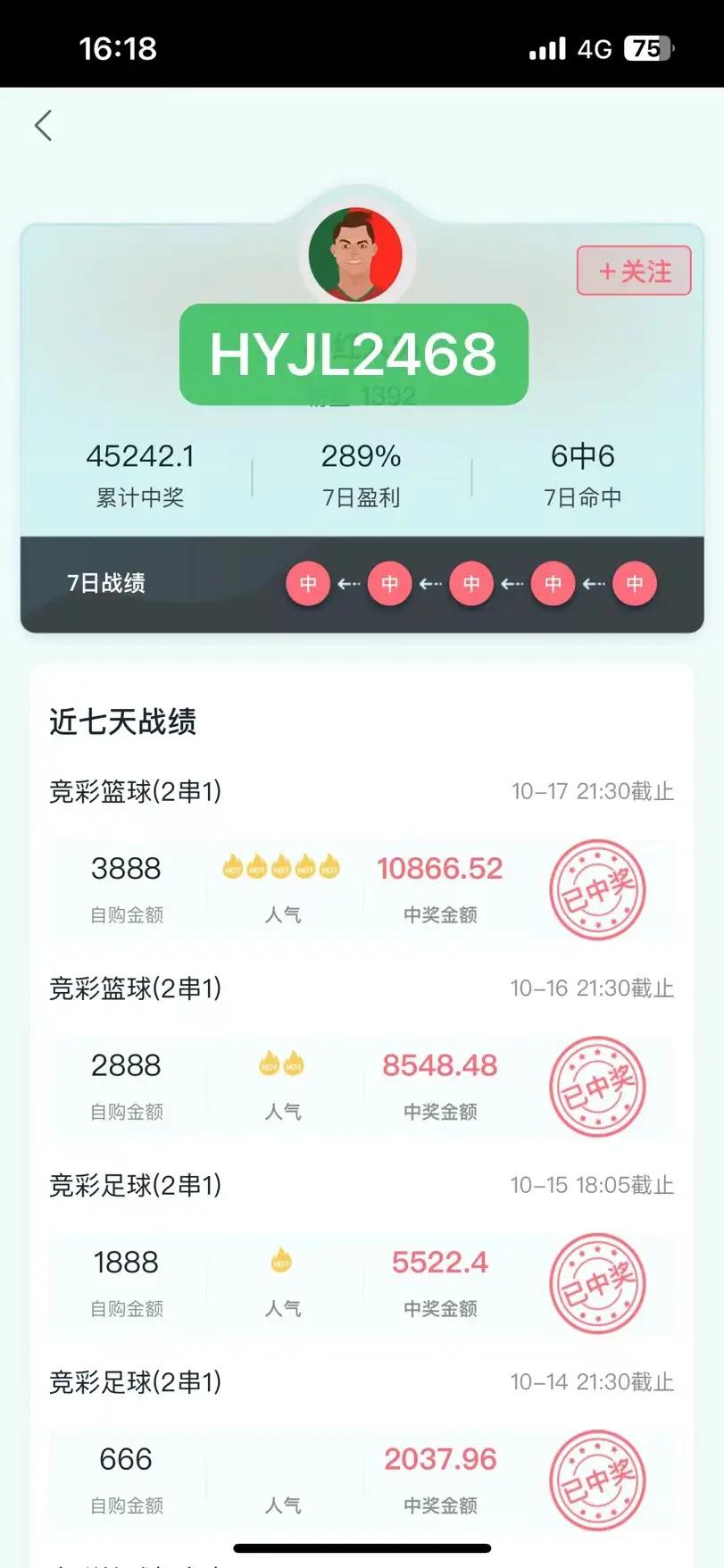This screenshot has height=1568, width=724.
Task: Open the 10-14 竞彩足球 record with 2037.96 prize
Action: pos(362,1480)
